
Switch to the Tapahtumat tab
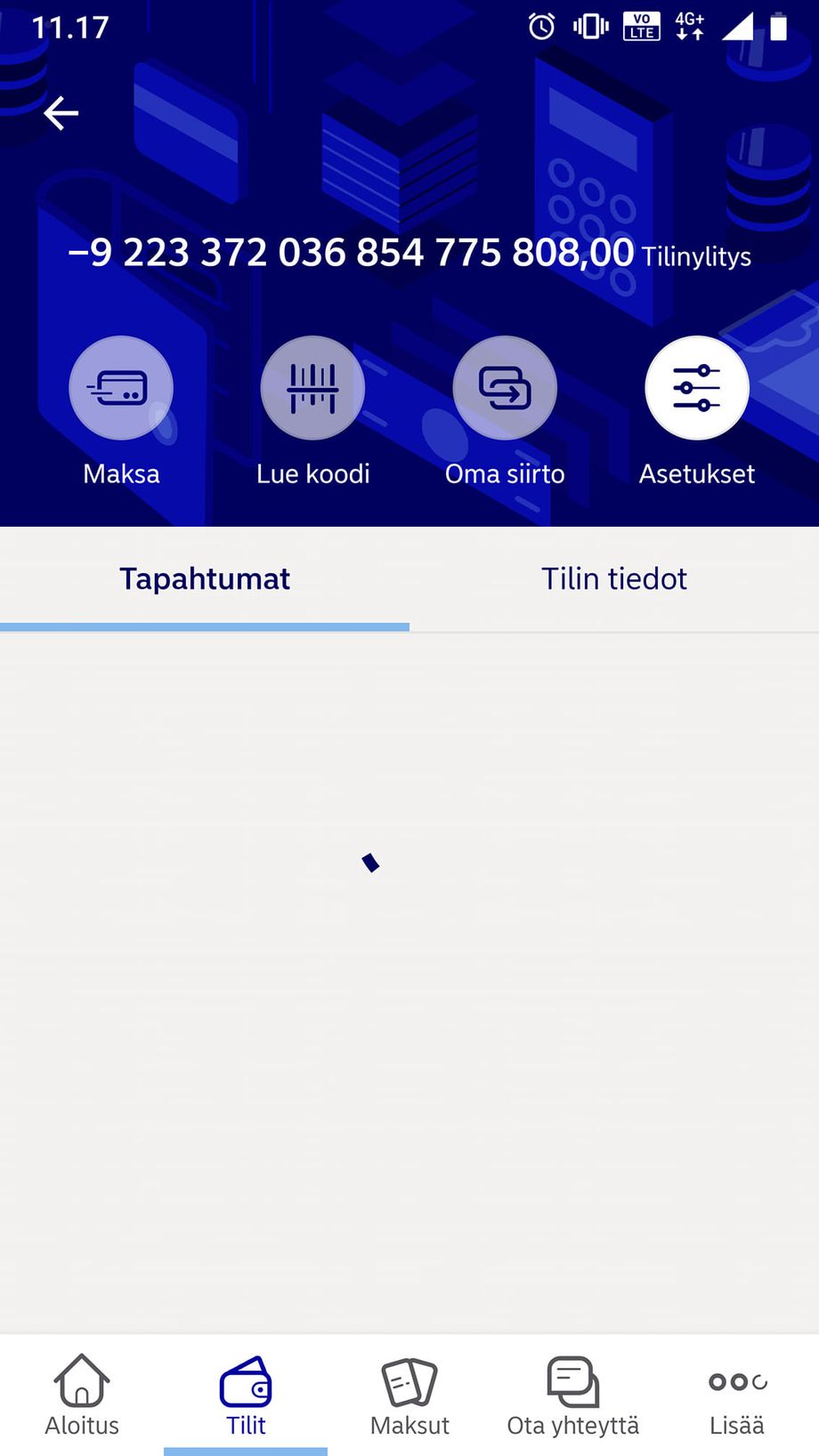pos(205,579)
